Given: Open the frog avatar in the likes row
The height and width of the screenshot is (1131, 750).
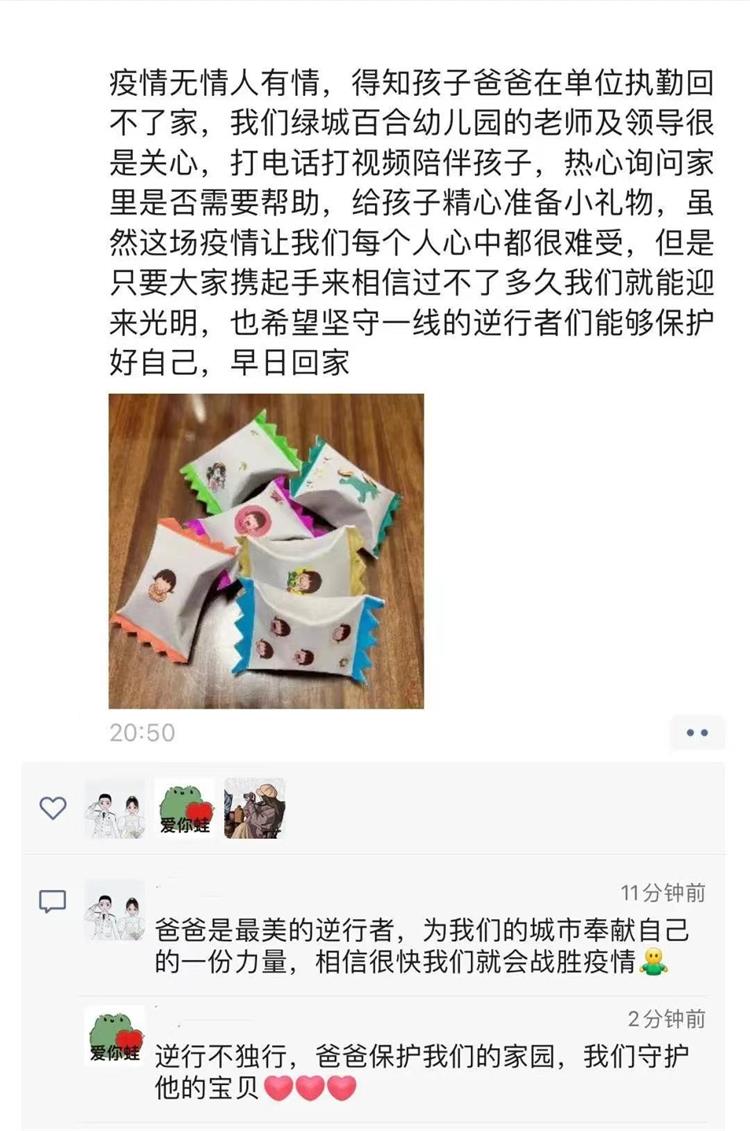Looking at the screenshot, I should click(185, 808).
